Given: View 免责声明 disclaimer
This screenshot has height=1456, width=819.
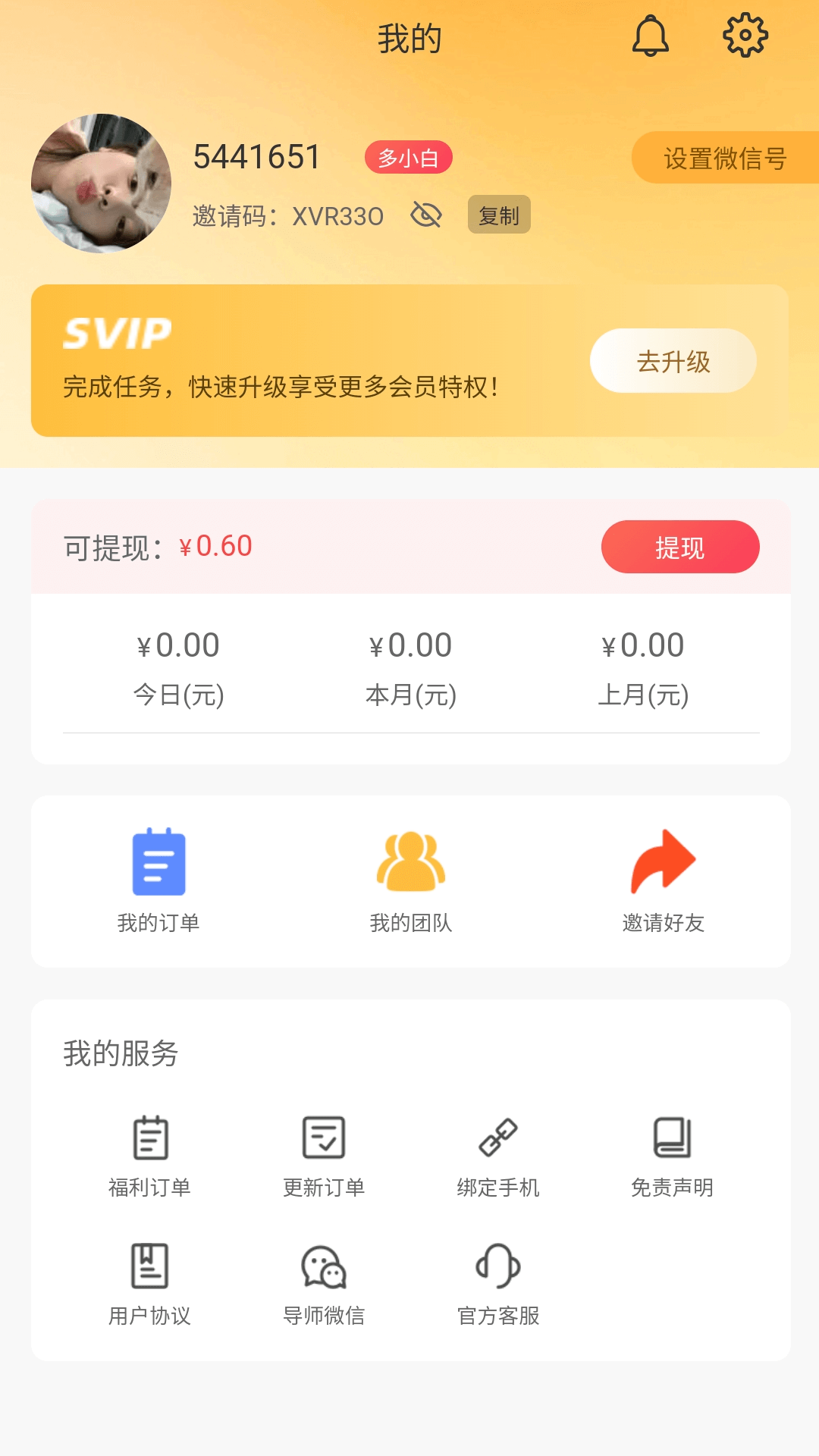Looking at the screenshot, I should 672,1156.
